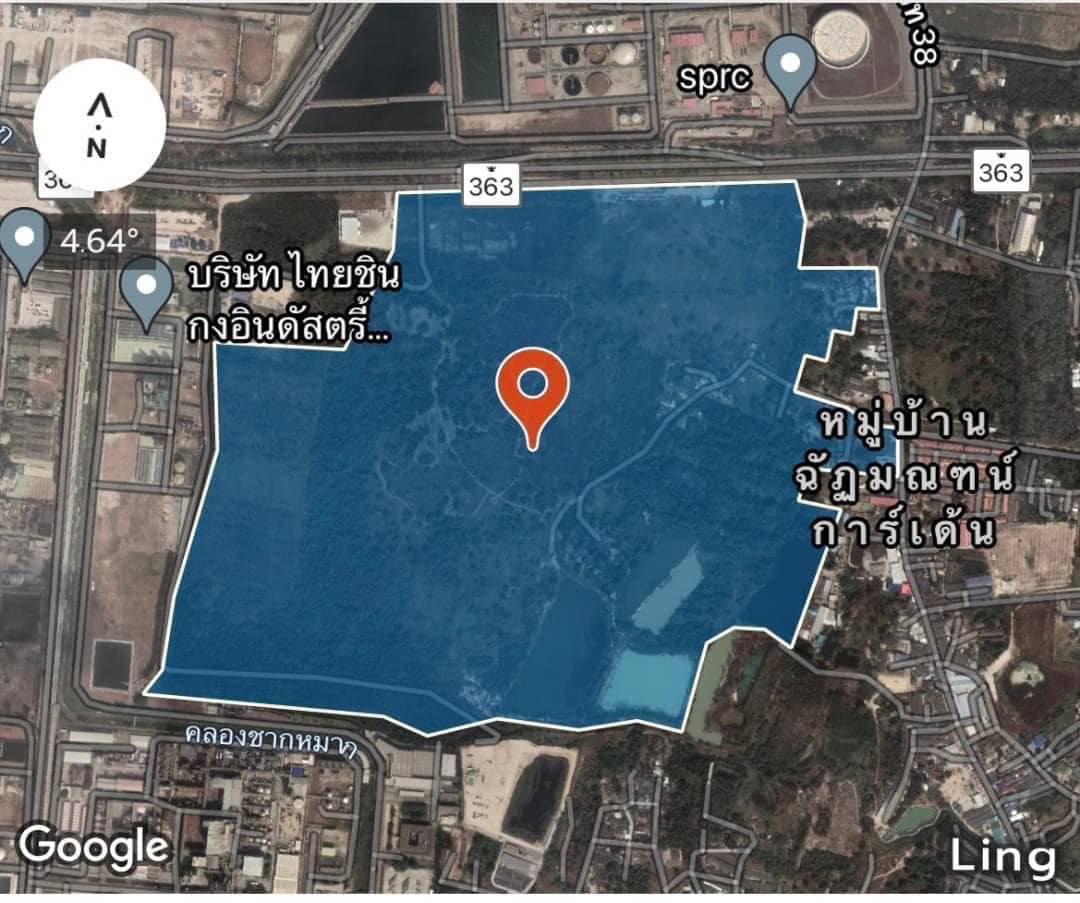Image resolution: width=1080 pixels, height=903 pixels.
Task: Tap the red pin on the highlighted land parcel
Action: (533, 390)
